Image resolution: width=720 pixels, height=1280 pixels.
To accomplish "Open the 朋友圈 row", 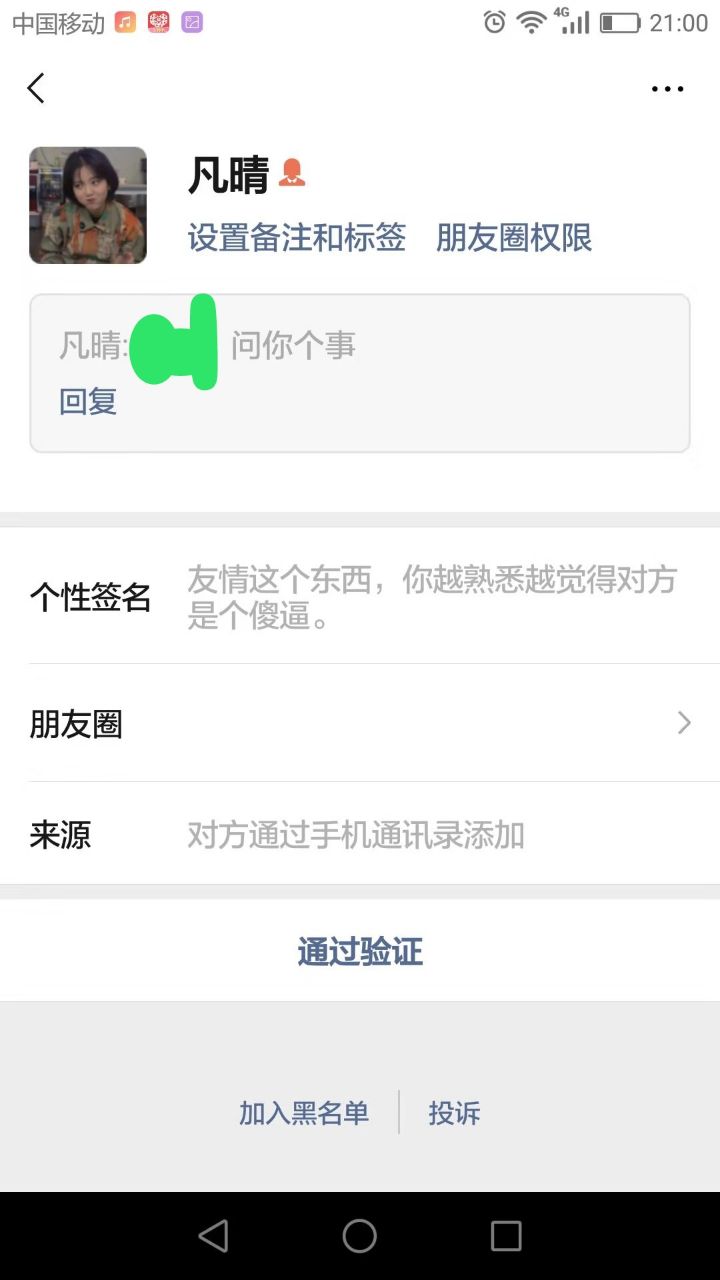I will coord(360,723).
